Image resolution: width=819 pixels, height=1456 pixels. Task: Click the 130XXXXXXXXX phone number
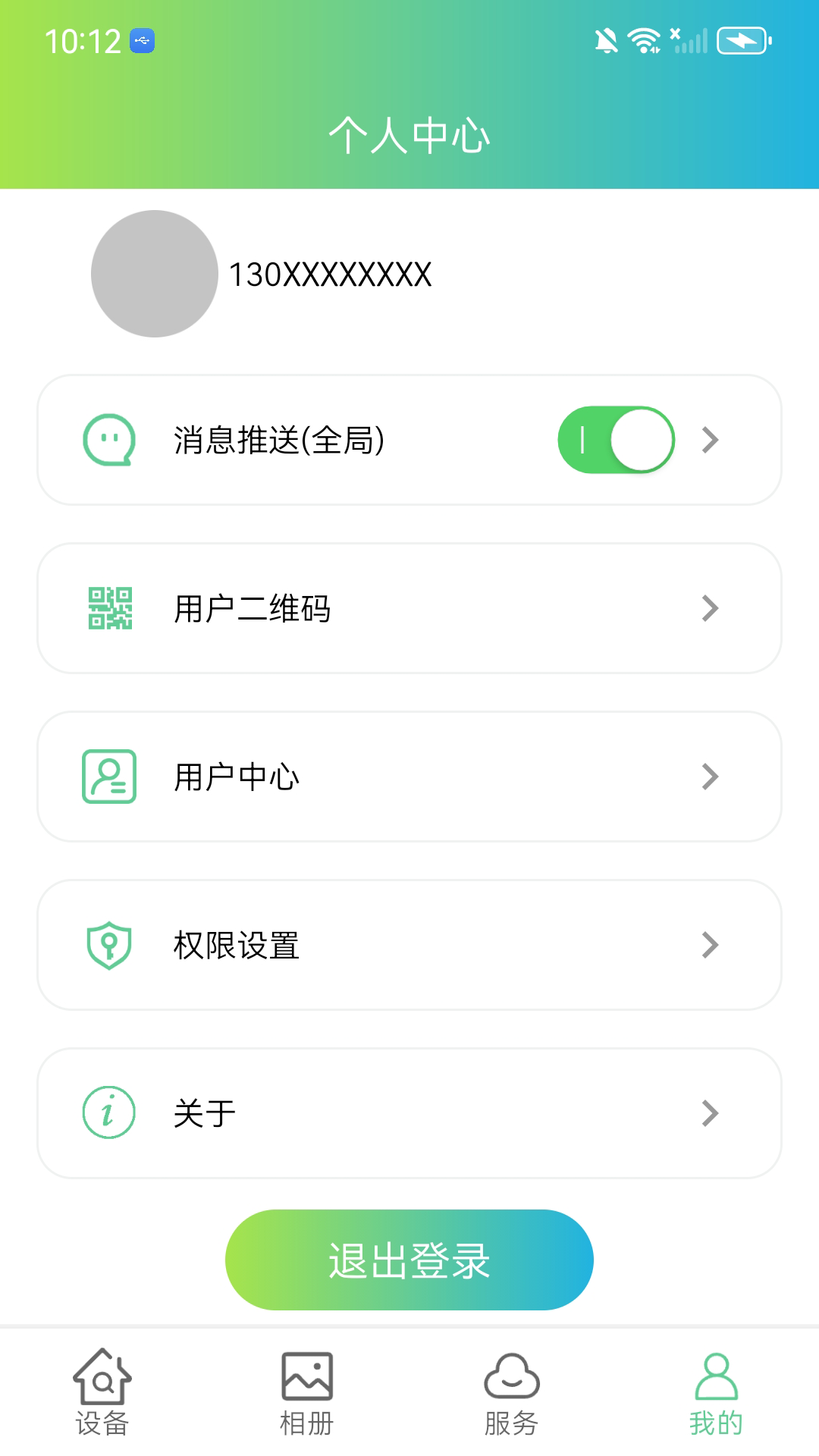pyautogui.click(x=330, y=275)
